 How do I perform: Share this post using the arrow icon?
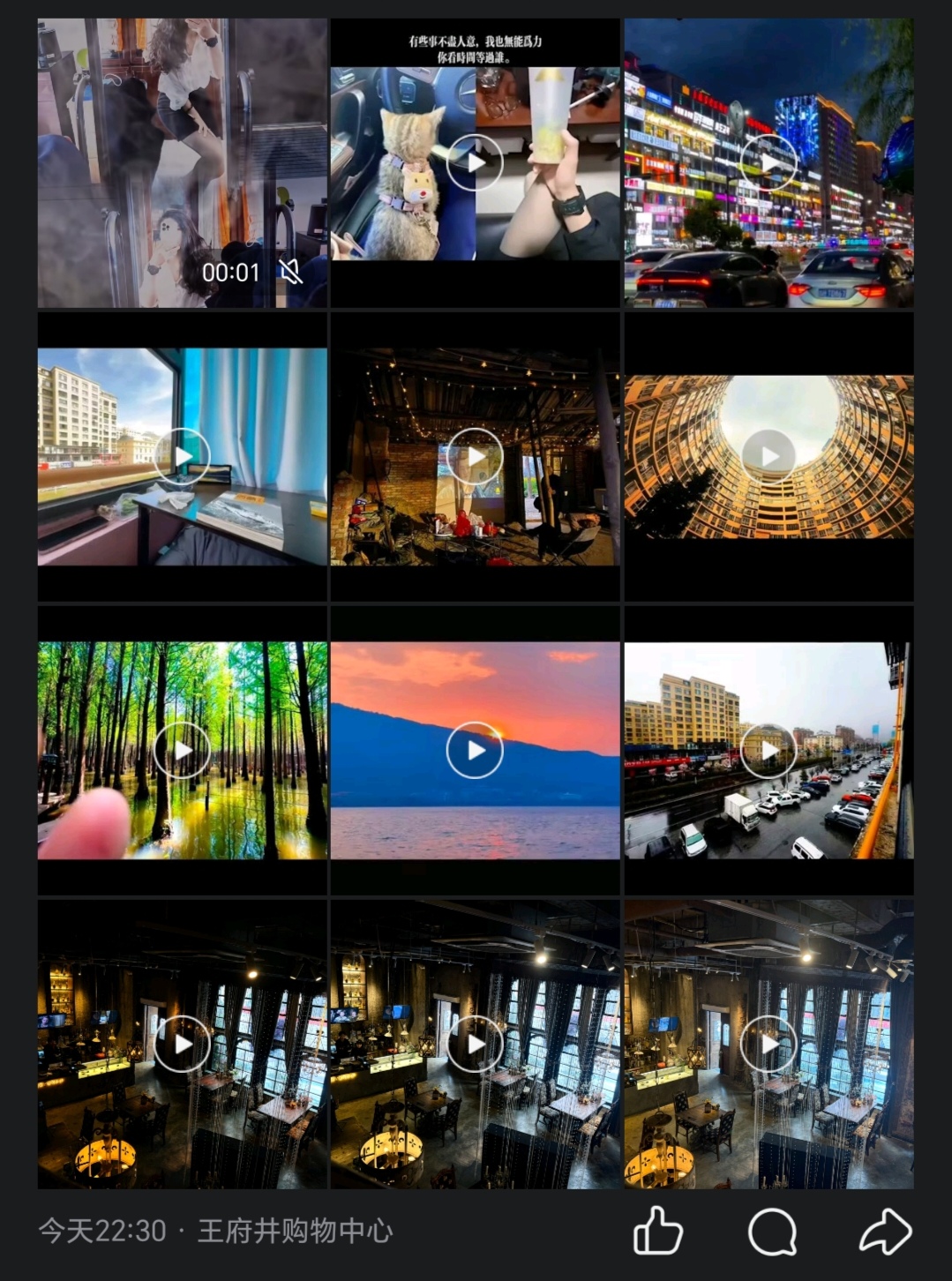coord(885,1231)
